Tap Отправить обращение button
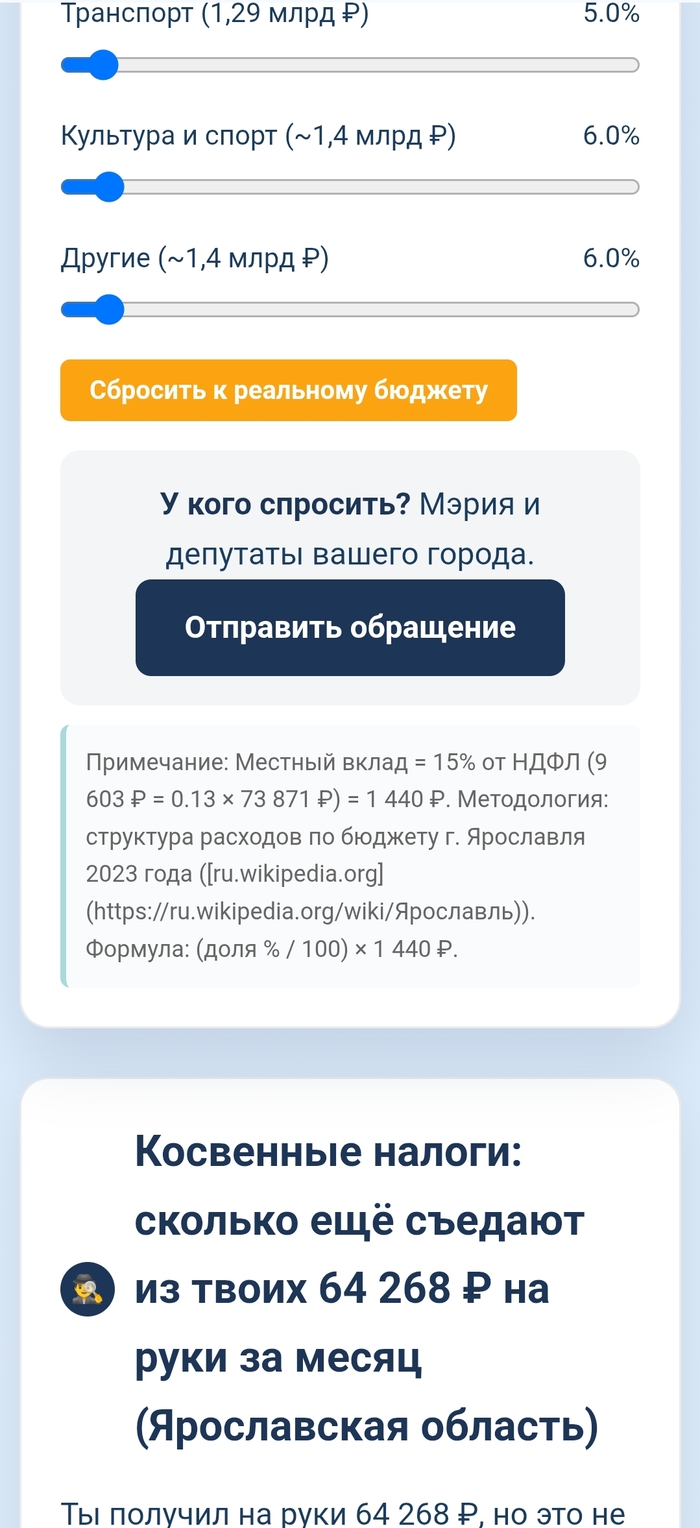Viewport: 700px width, 1528px height. click(350, 628)
